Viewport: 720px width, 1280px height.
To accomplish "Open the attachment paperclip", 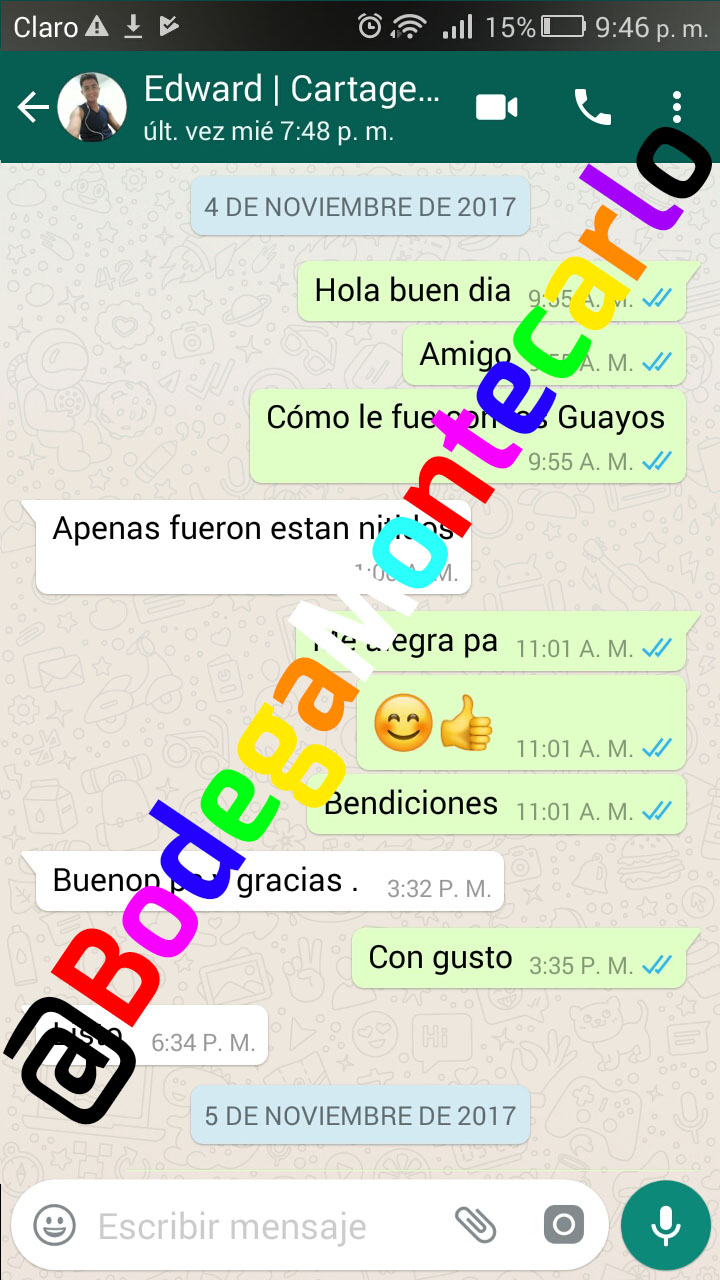I will coord(477,1224).
